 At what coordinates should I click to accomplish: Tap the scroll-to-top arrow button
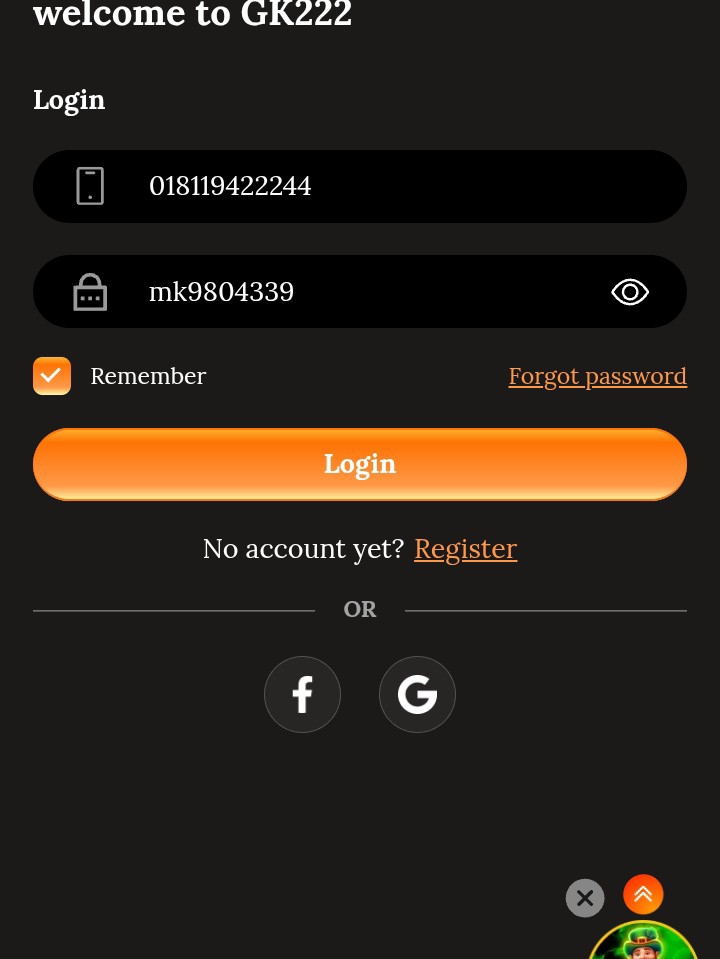[643, 894]
